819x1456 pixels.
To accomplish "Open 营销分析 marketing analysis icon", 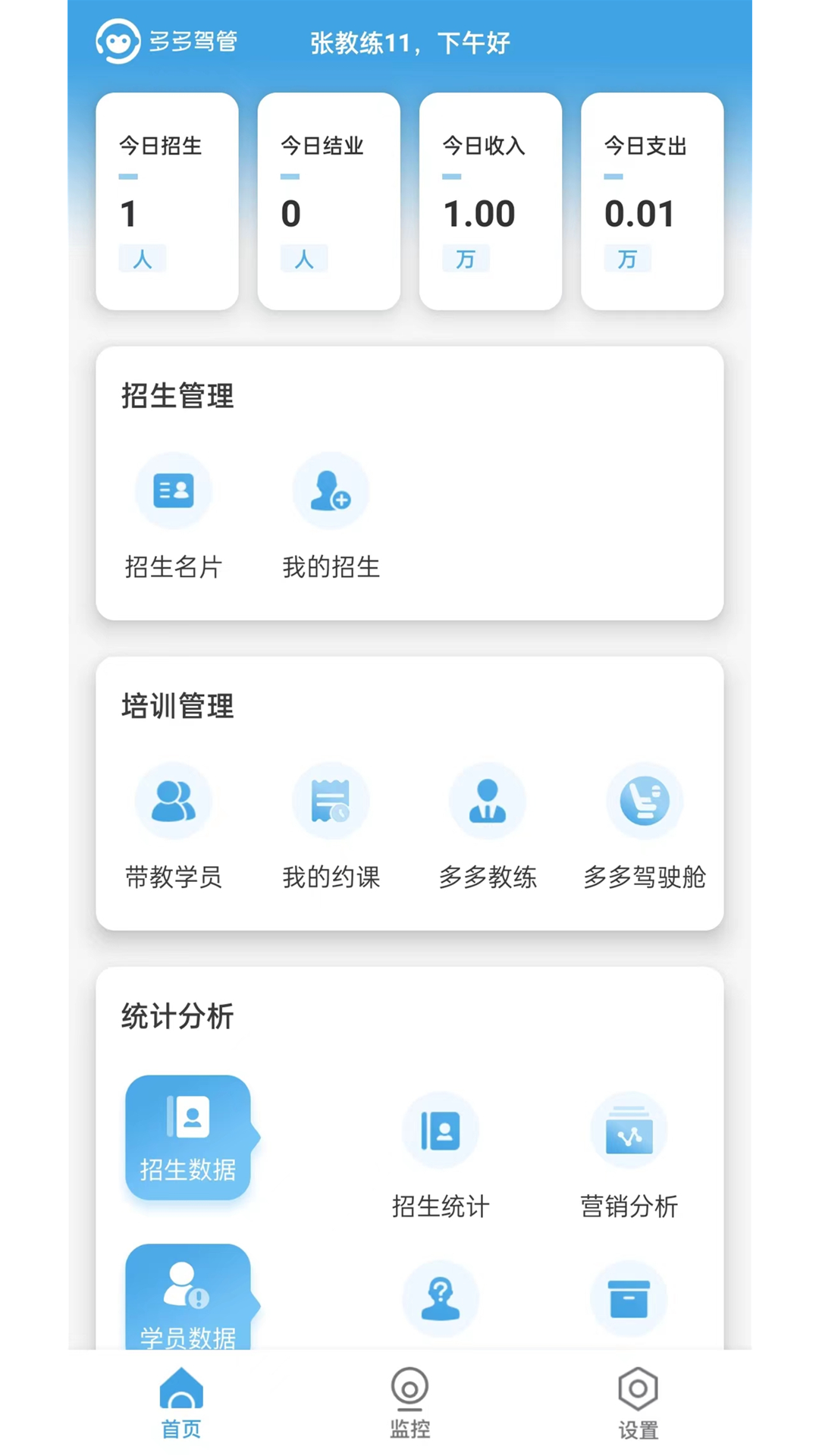I will tap(629, 1130).
